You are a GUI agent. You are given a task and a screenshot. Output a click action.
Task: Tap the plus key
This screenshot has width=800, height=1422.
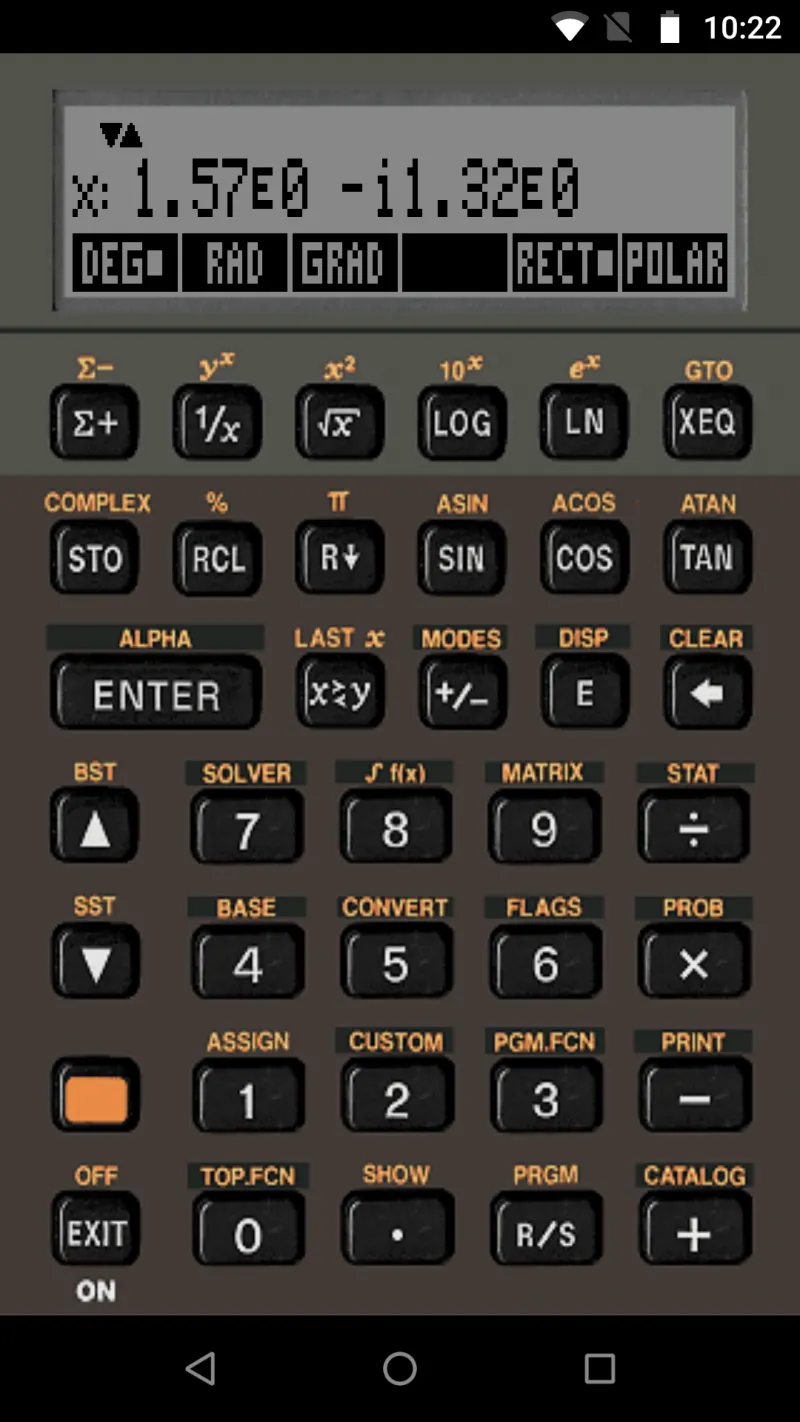(x=694, y=1232)
